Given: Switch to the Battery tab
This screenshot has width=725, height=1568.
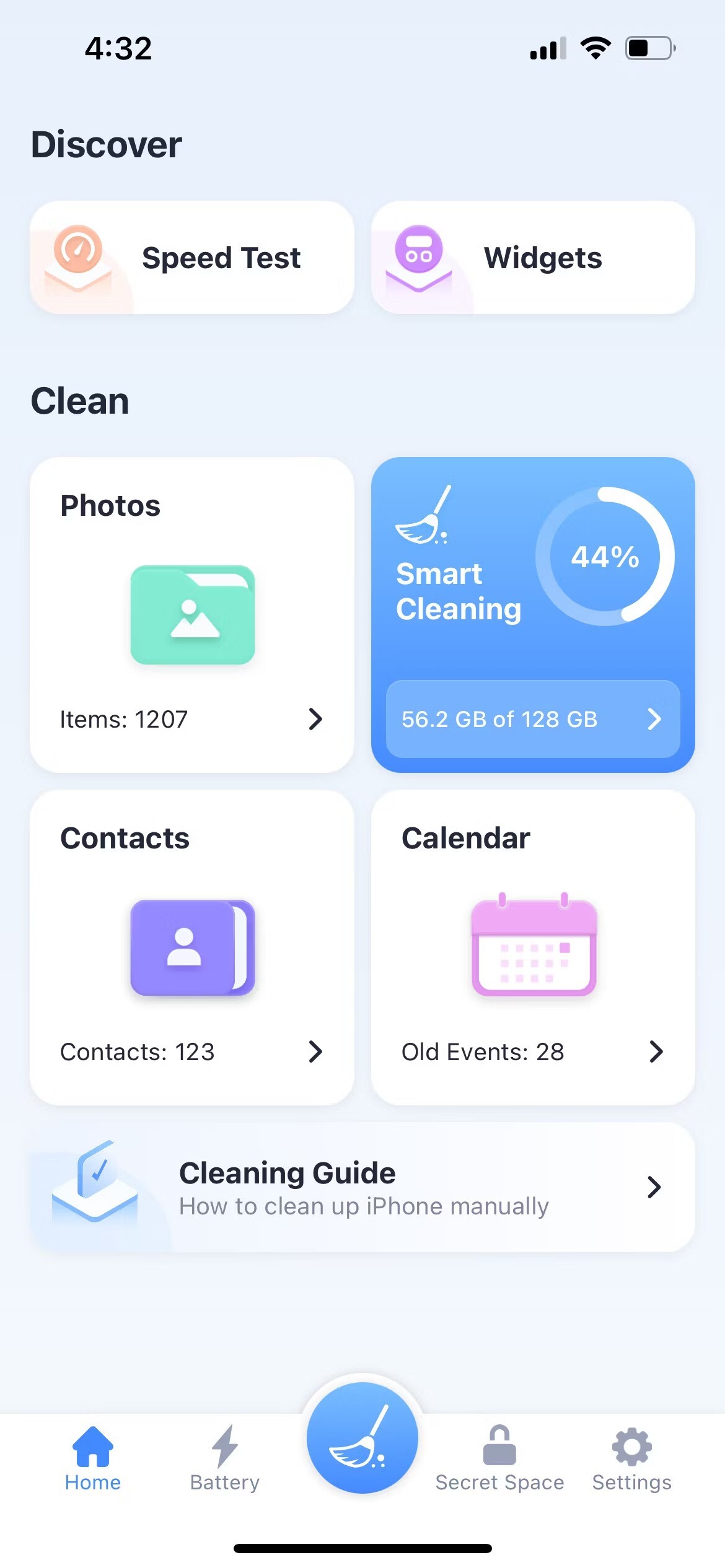Looking at the screenshot, I should (225, 1458).
